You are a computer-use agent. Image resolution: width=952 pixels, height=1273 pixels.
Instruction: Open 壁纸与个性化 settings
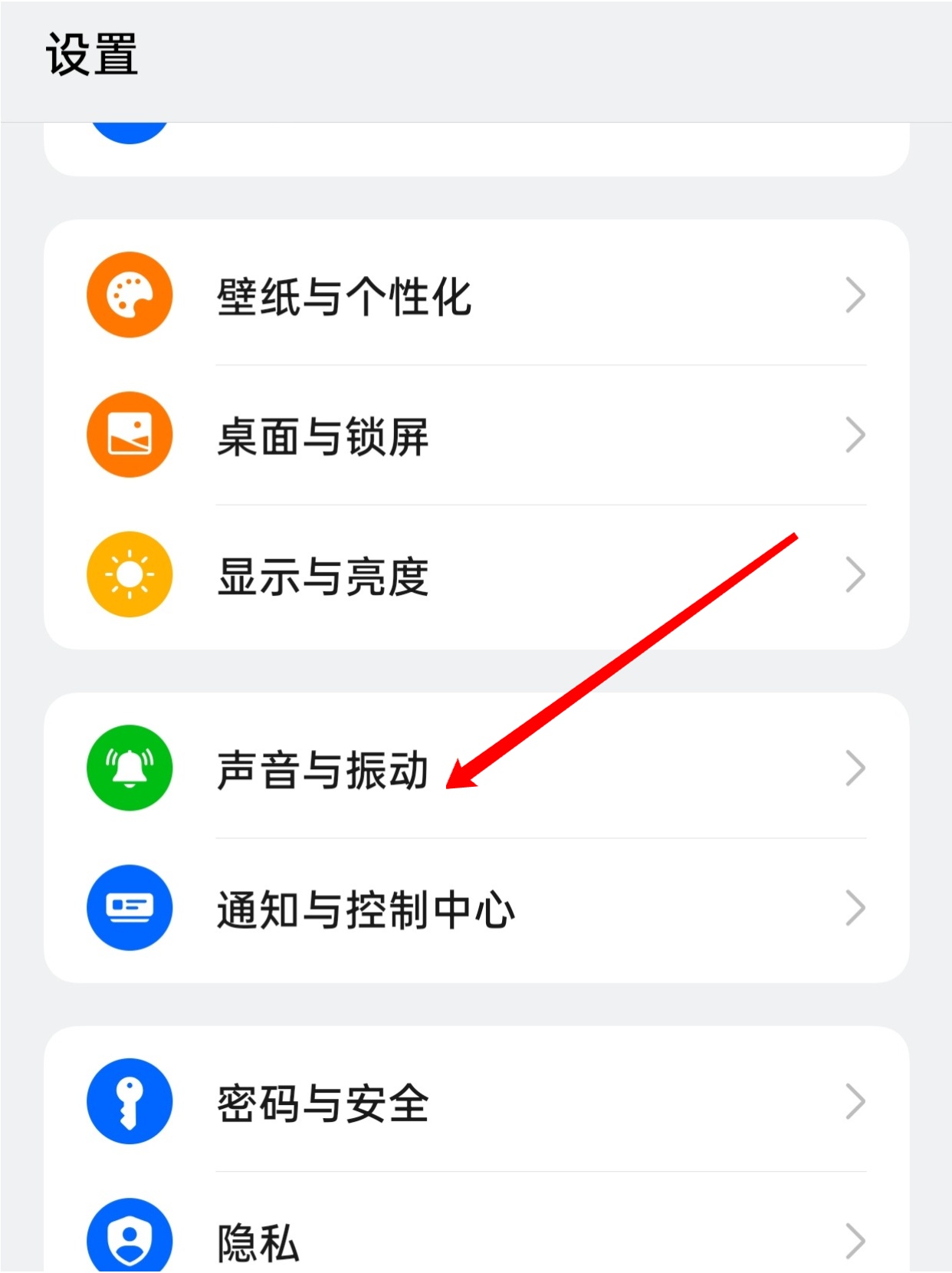point(343,296)
